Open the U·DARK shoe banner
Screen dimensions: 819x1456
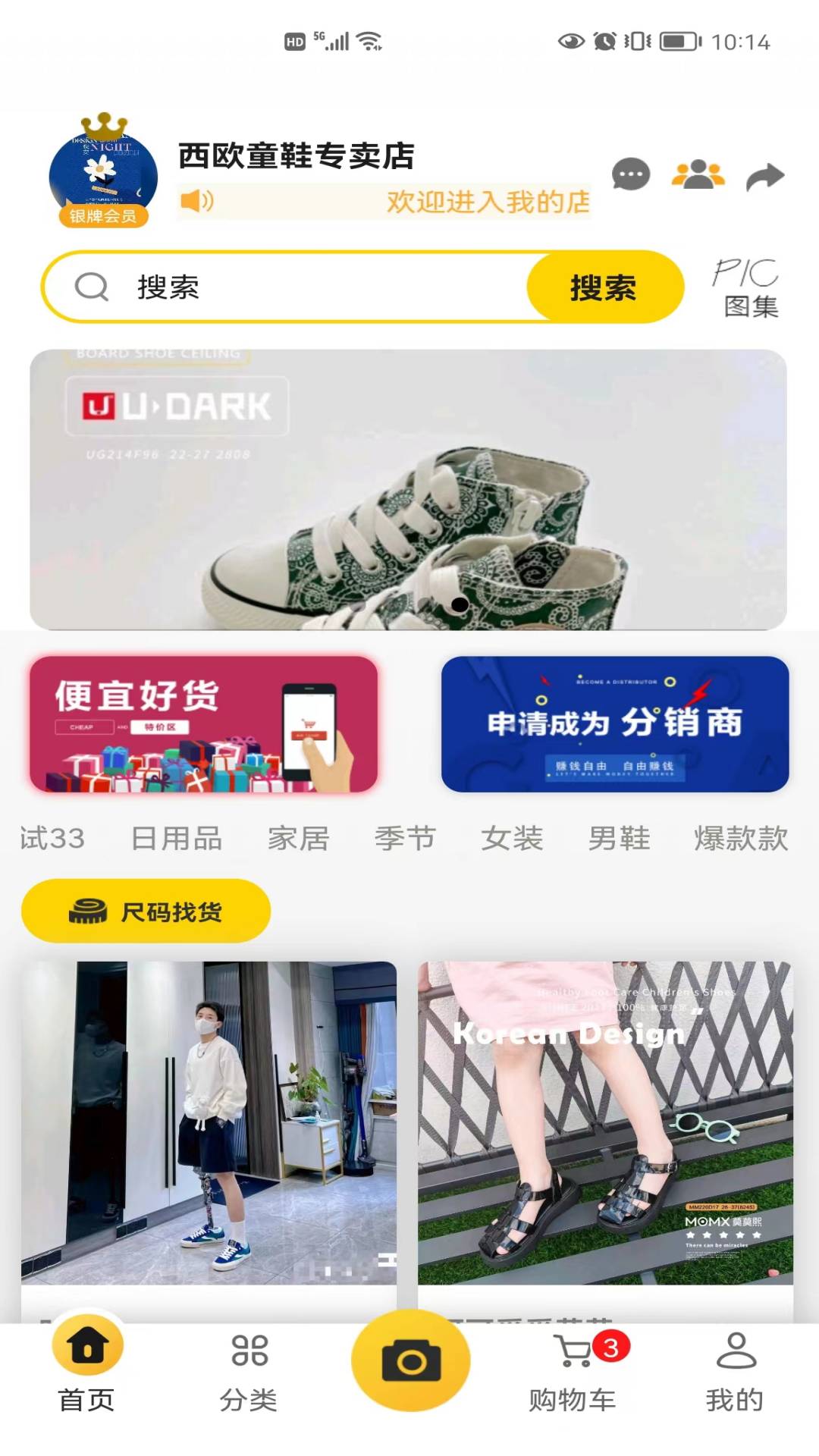pyautogui.click(x=408, y=489)
